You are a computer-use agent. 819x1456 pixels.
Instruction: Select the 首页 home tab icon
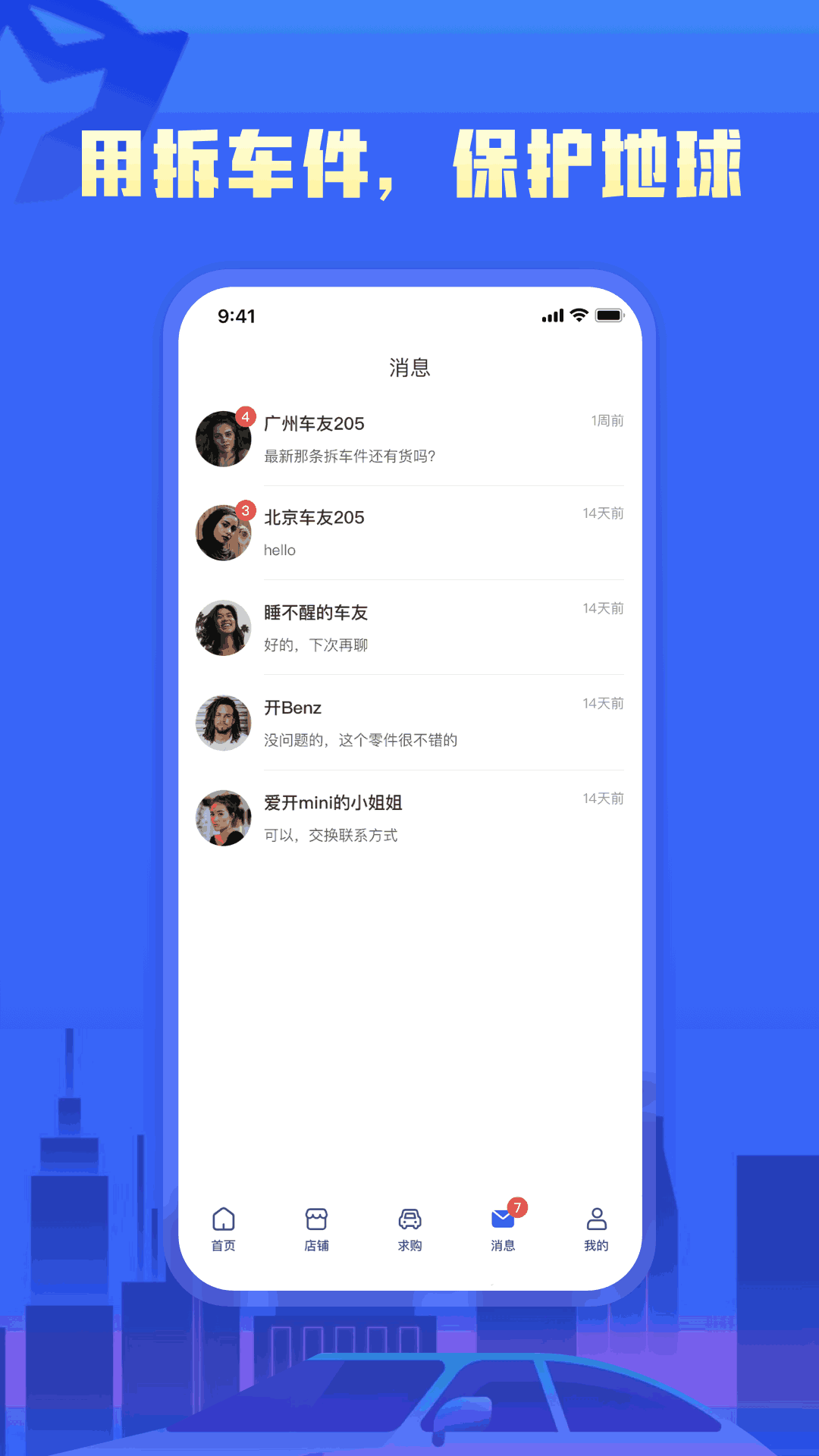(223, 1217)
